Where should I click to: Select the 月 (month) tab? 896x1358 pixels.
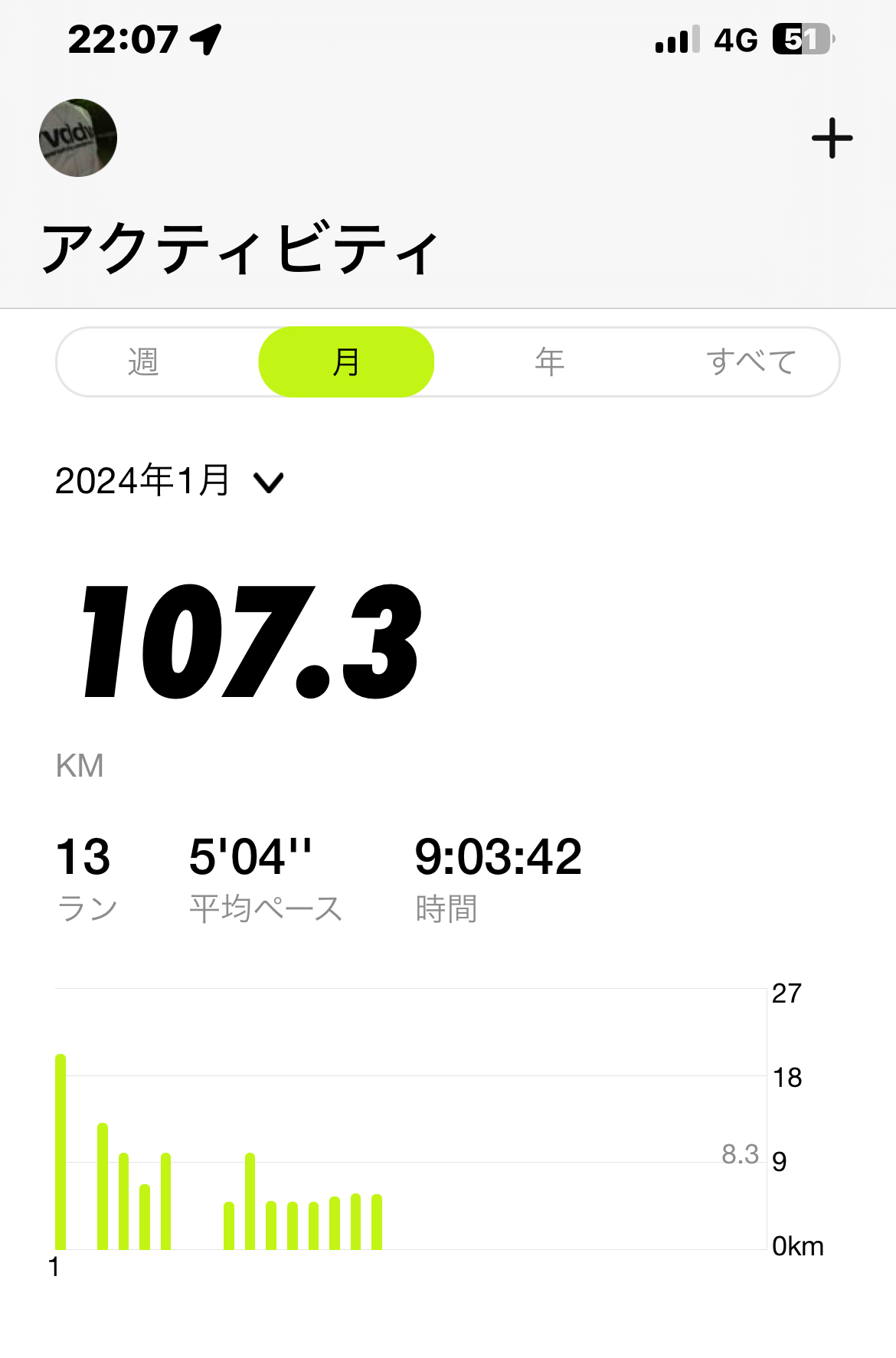[346, 362]
